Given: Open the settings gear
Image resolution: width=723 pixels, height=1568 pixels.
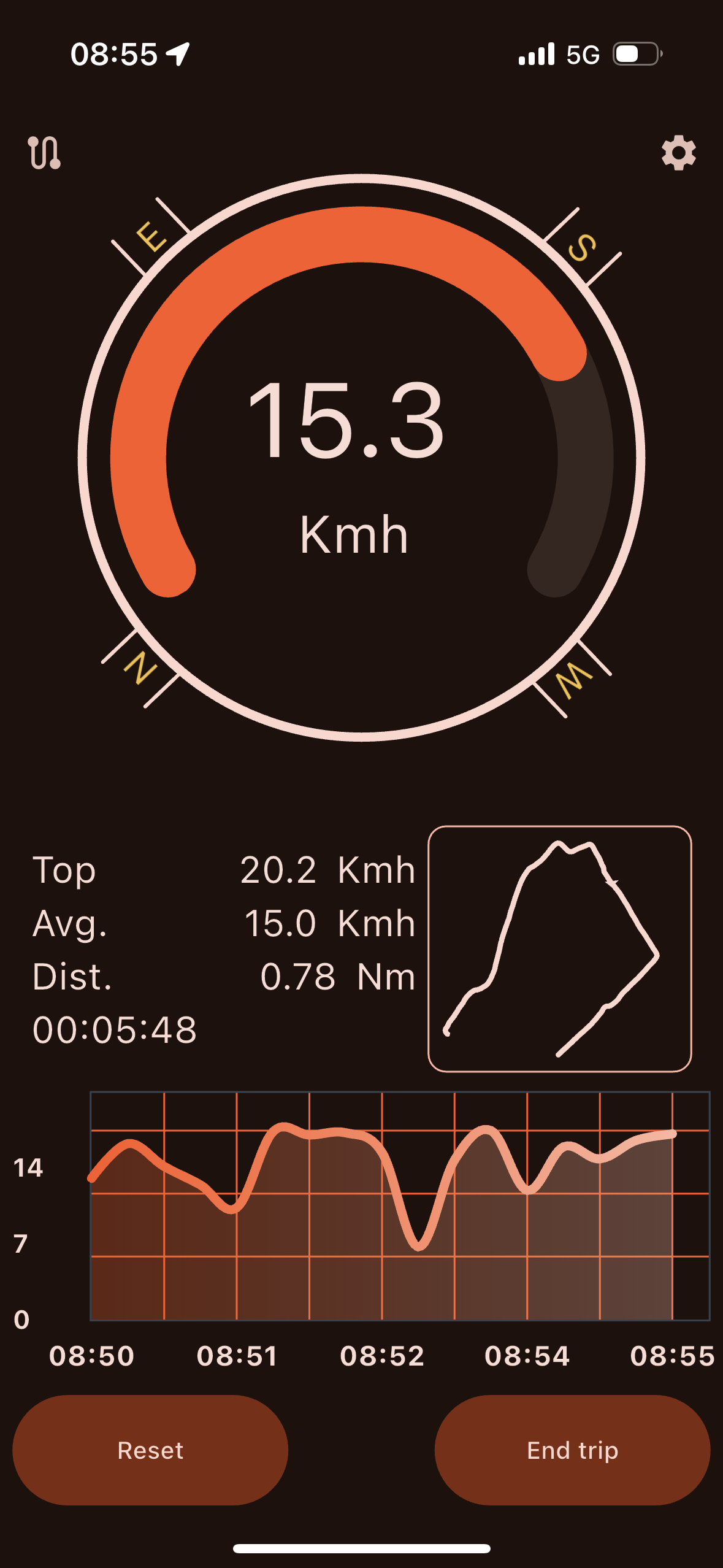Looking at the screenshot, I should pyautogui.click(x=678, y=153).
